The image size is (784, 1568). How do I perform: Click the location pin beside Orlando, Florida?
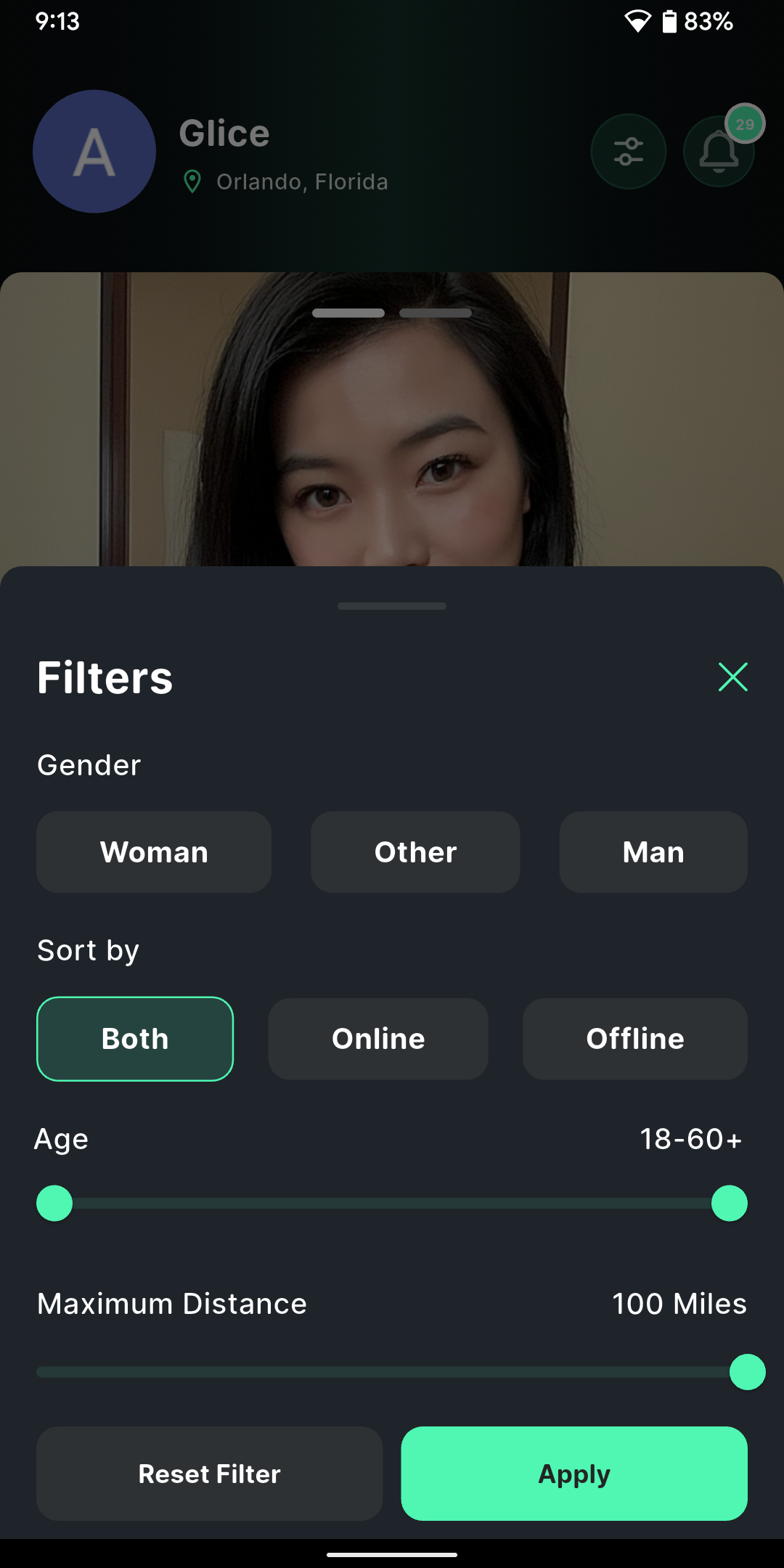(191, 181)
